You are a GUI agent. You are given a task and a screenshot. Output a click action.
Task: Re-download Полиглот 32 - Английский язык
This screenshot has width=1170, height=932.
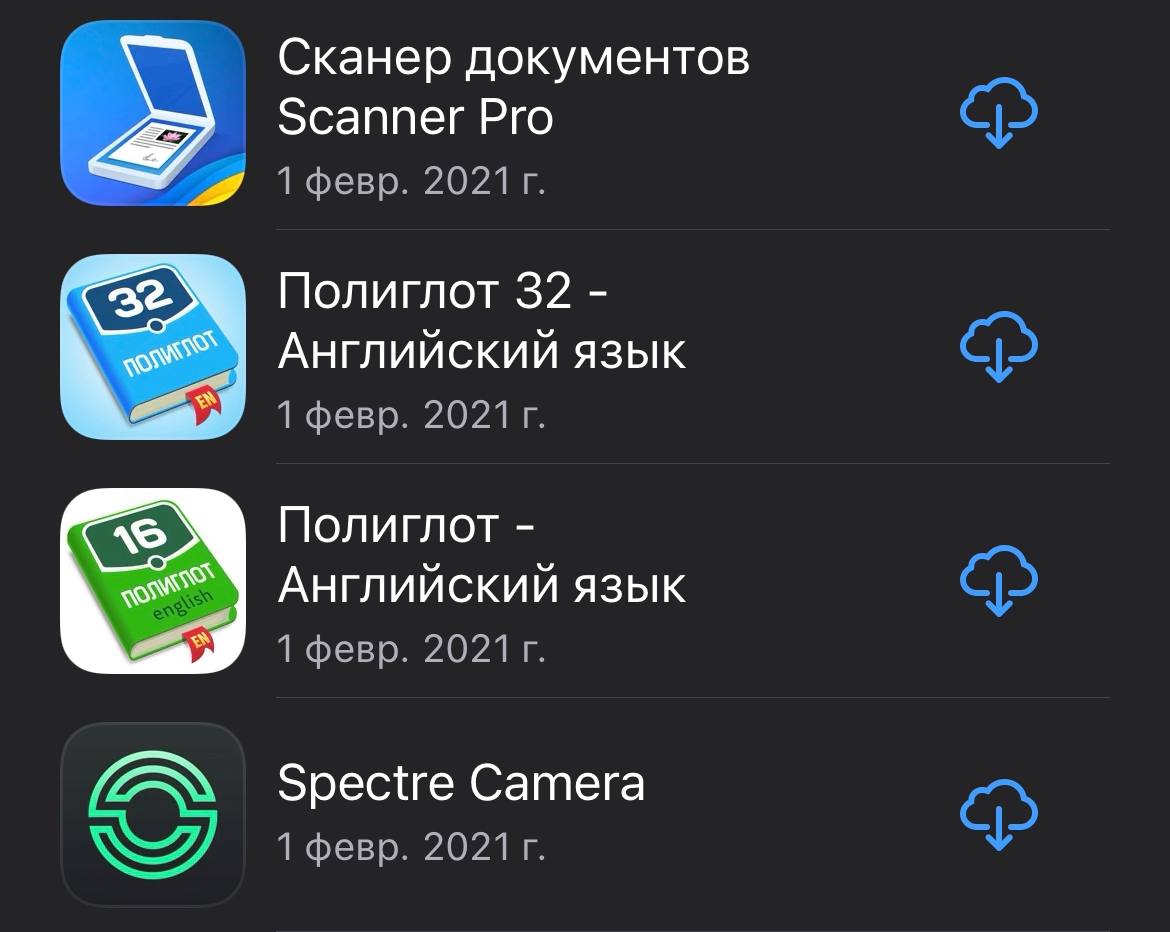click(x=998, y=347)
